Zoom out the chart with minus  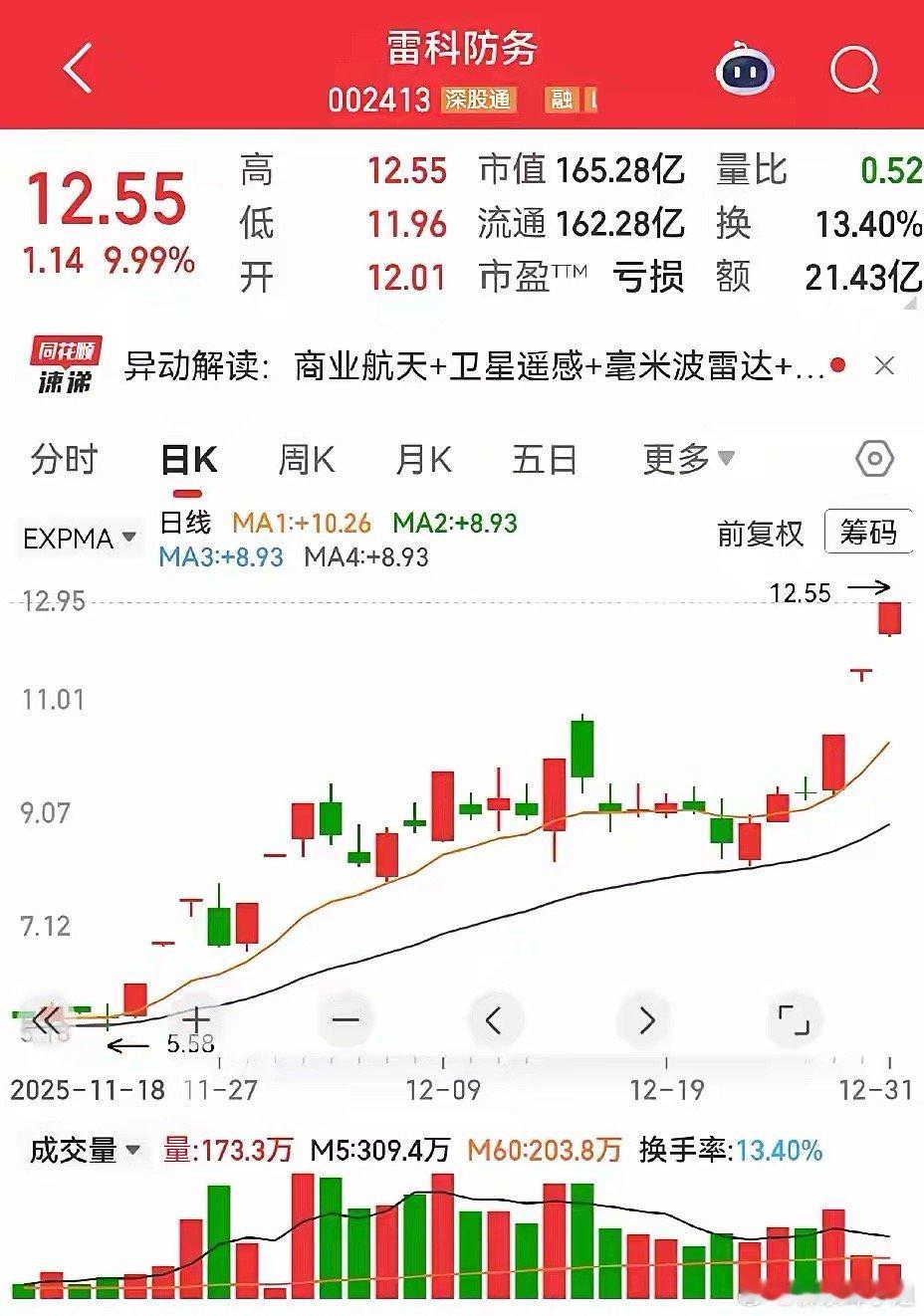346,1020
